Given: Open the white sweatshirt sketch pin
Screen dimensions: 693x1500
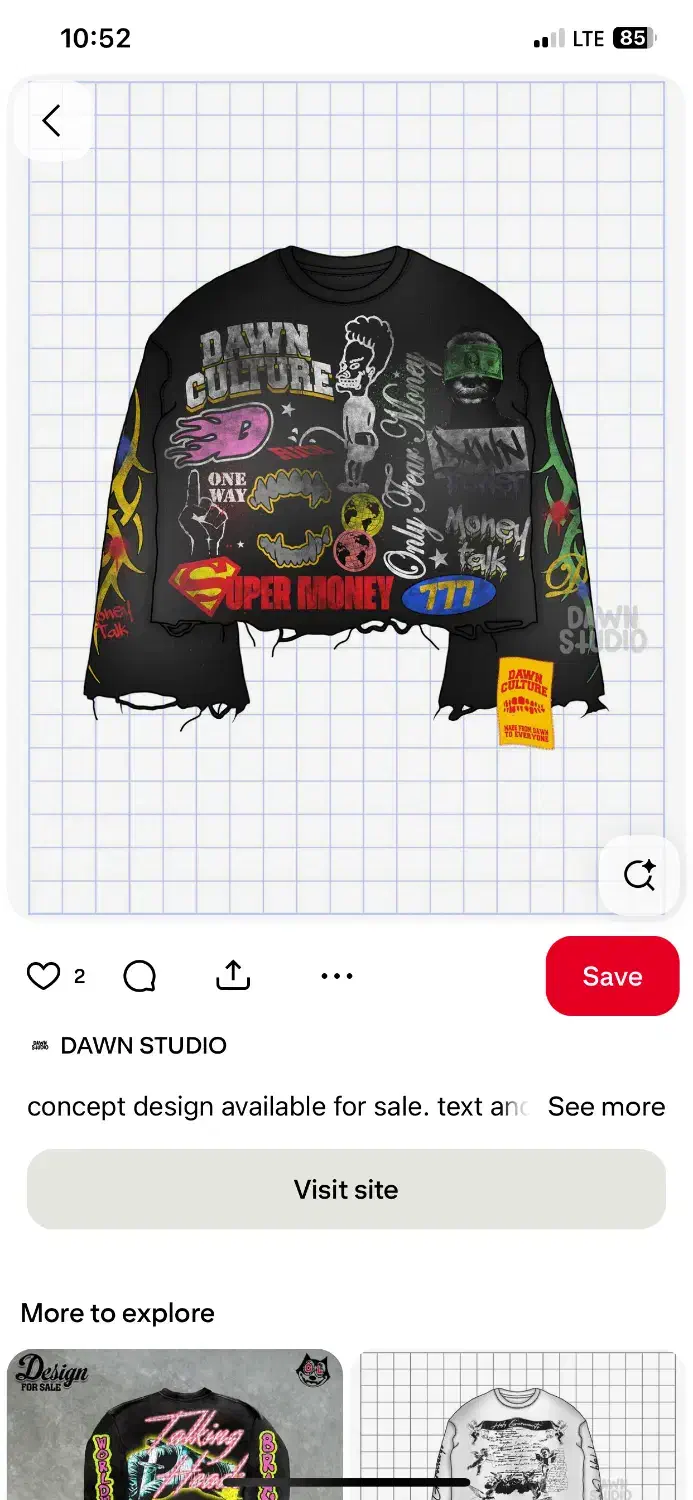Looking at the screenshot, I should 518,1425.
